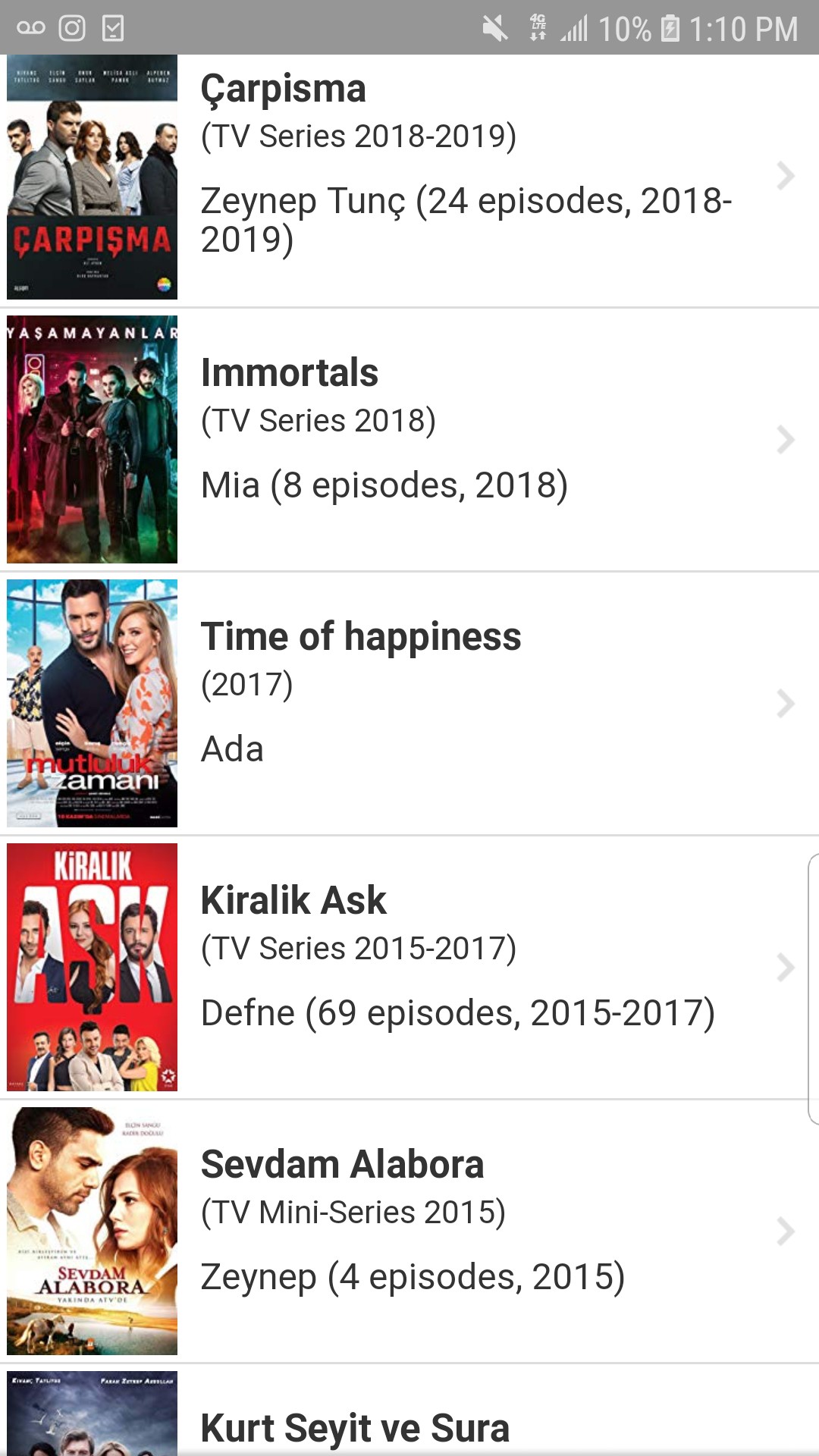Open Kiralik Ask from the filmography
819x1456 pixels.
click(x=409, y=967)
